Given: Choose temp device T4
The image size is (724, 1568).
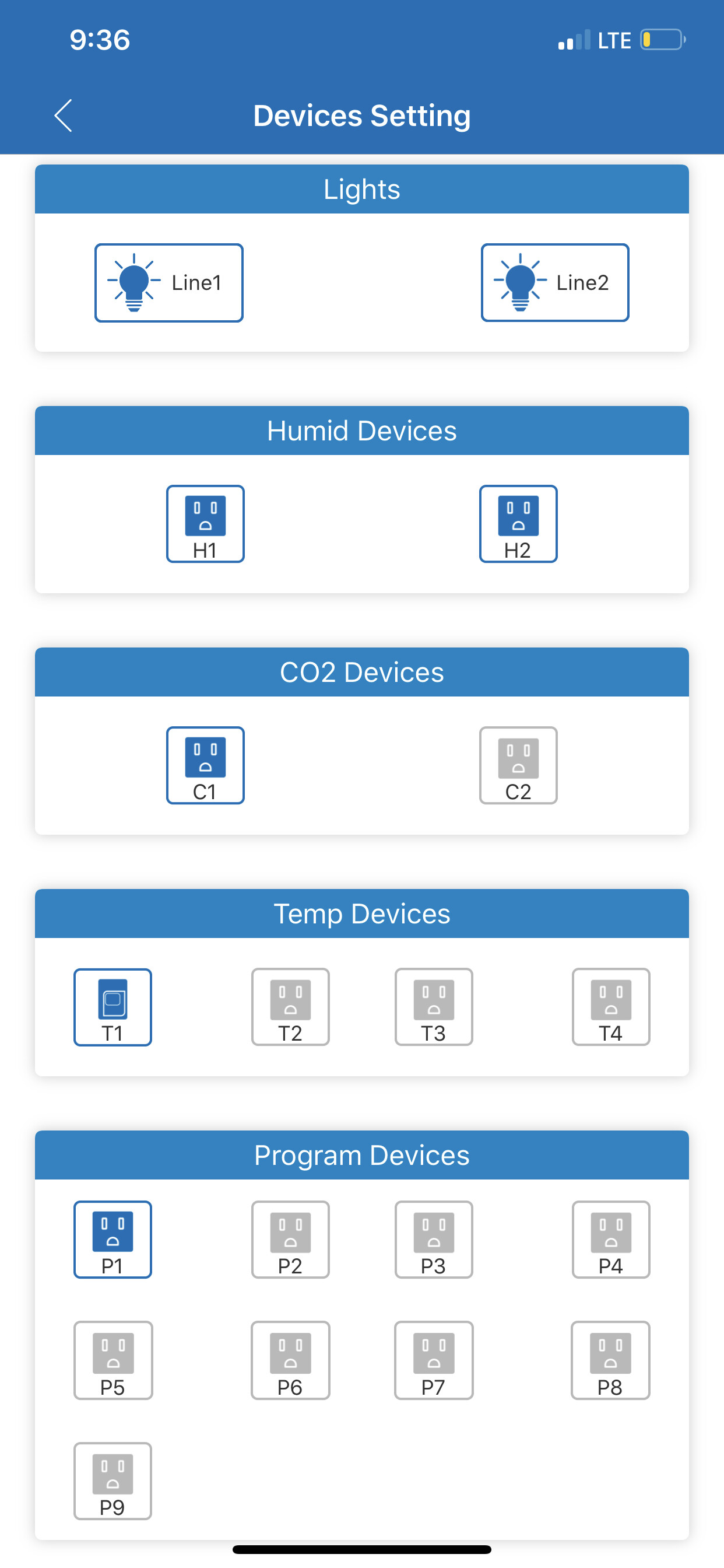Looking at the screenshot, I should 611,1007.
